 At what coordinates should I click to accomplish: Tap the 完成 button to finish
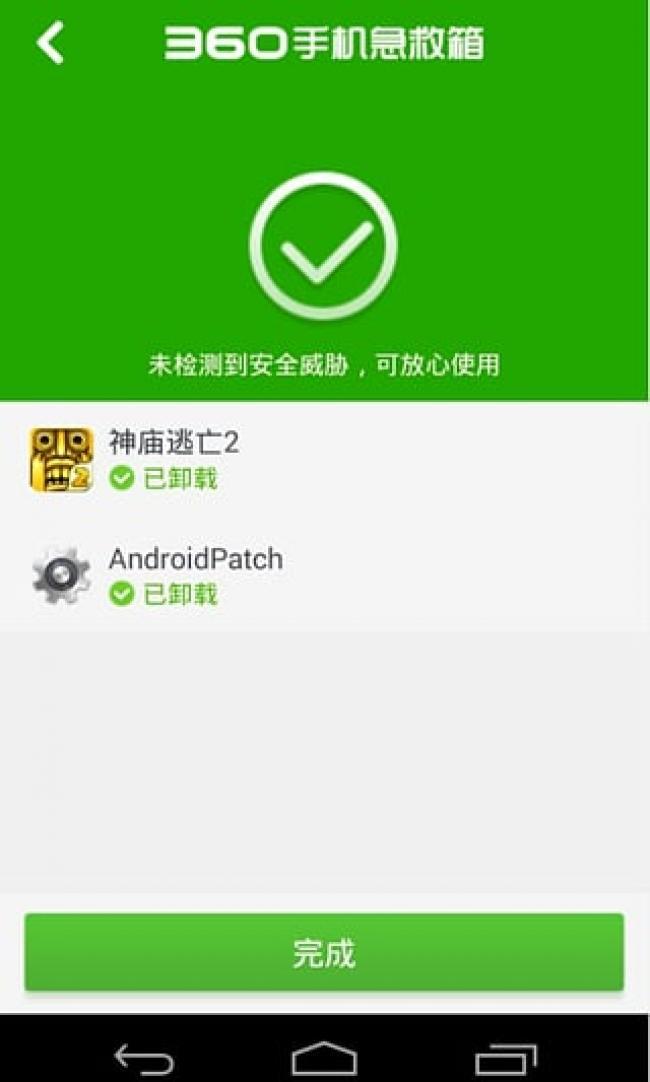(x=324, y=953)
